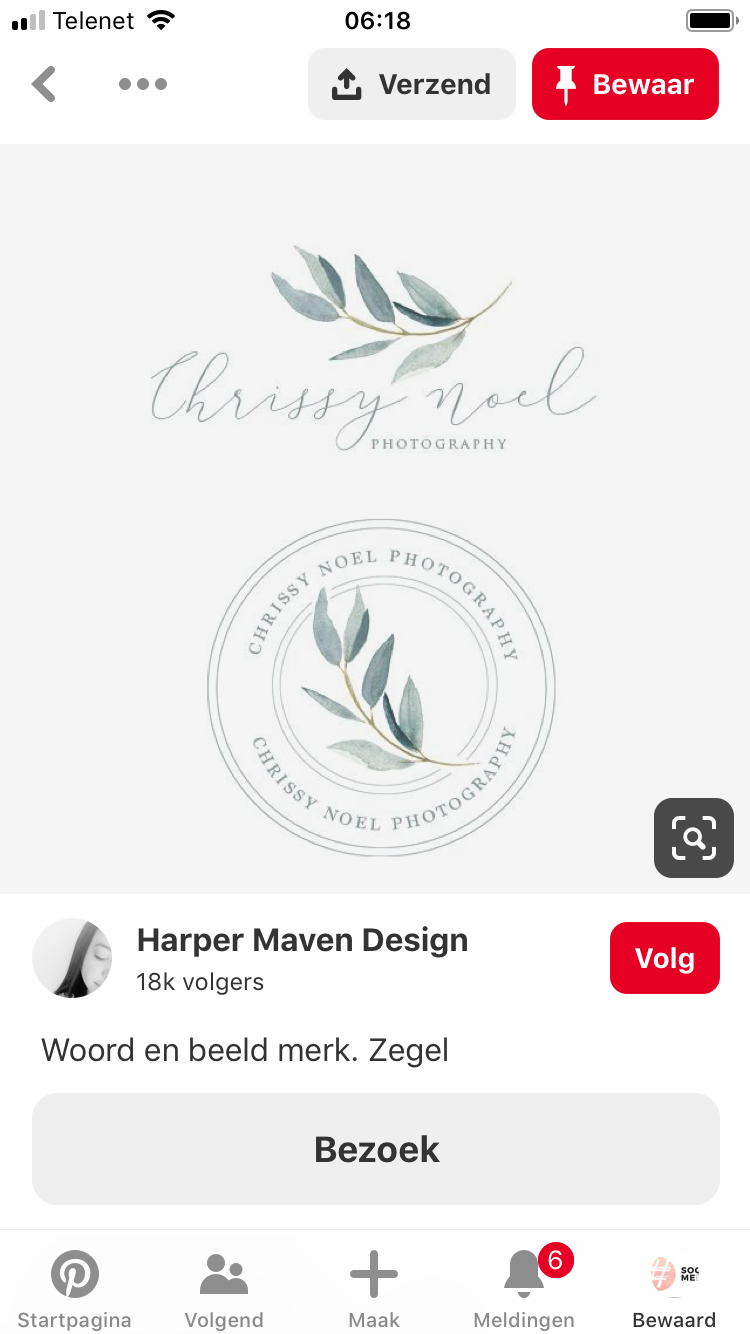Switch to the Bewaard tab
The height and width of the screenshot is (1334, 750).
(674, 1288)
